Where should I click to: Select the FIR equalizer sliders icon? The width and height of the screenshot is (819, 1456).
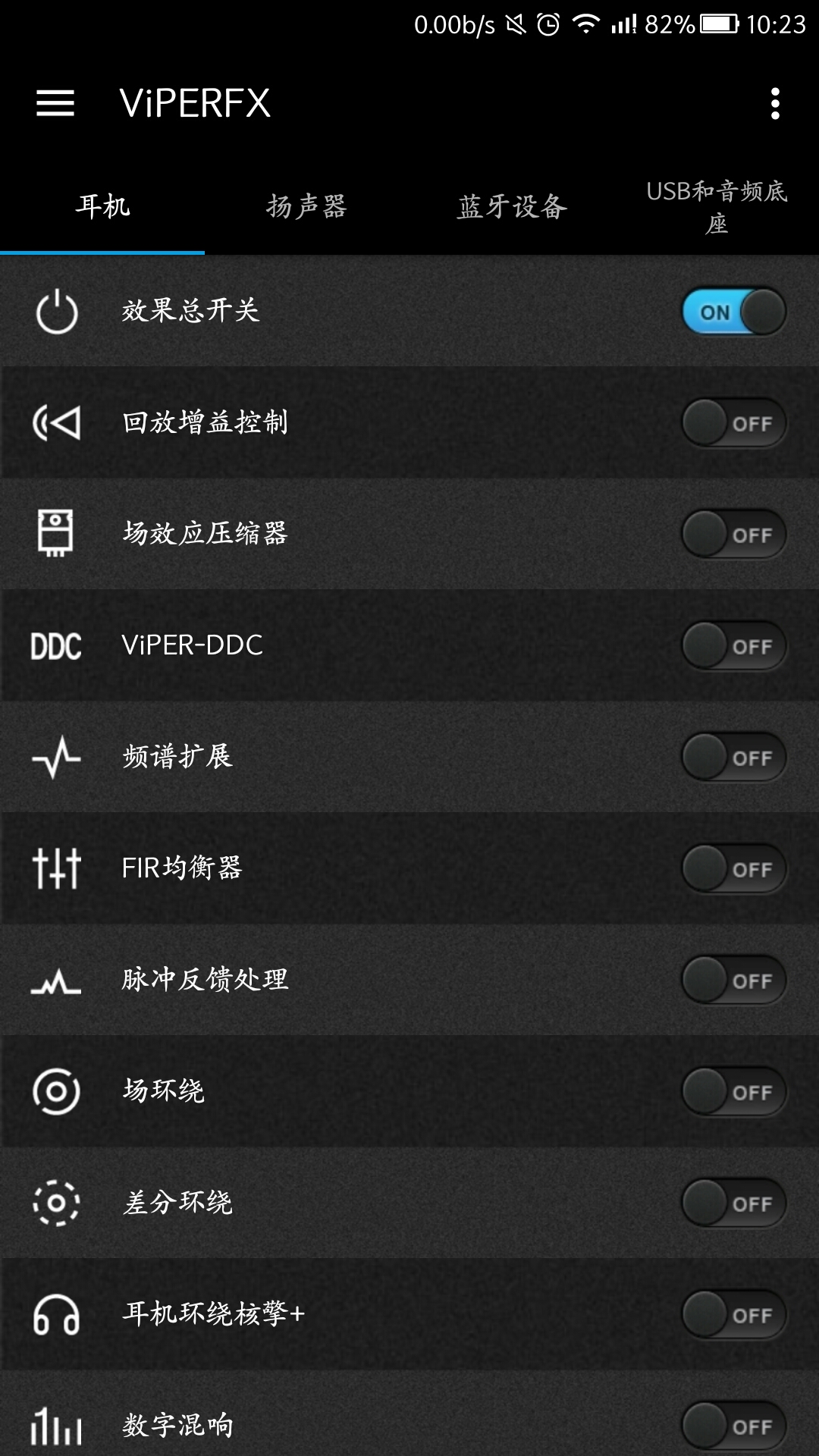57,868
